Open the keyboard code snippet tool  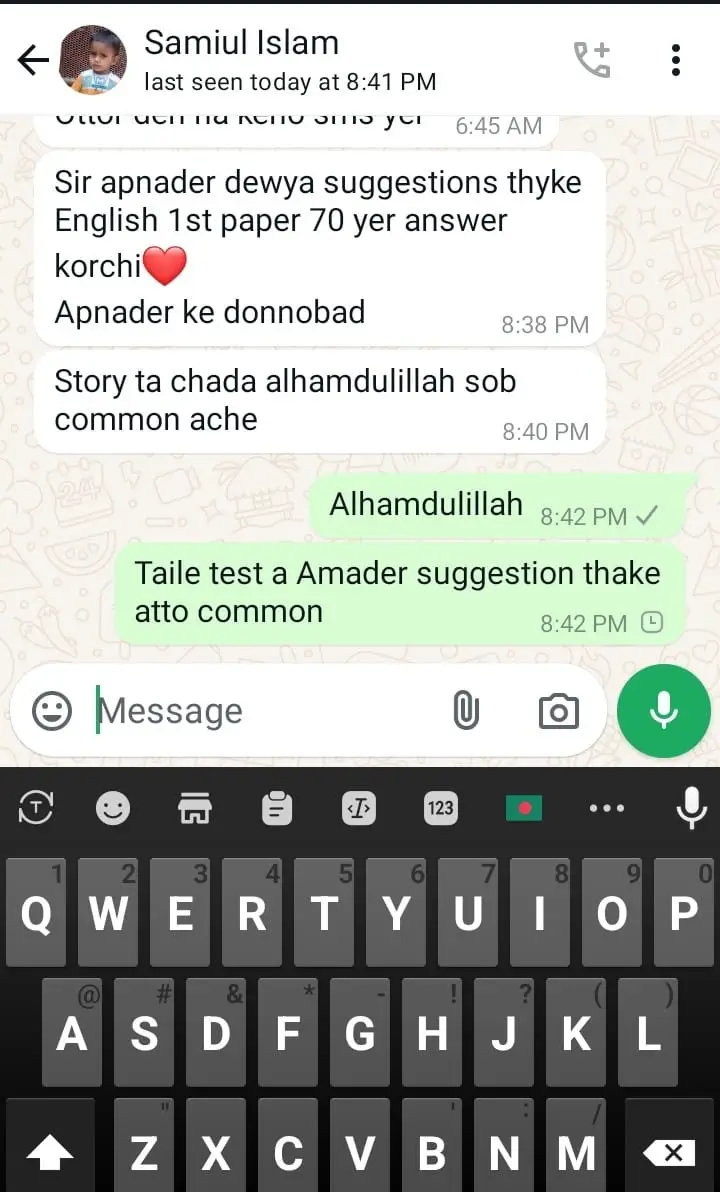(x=358, y=807)
